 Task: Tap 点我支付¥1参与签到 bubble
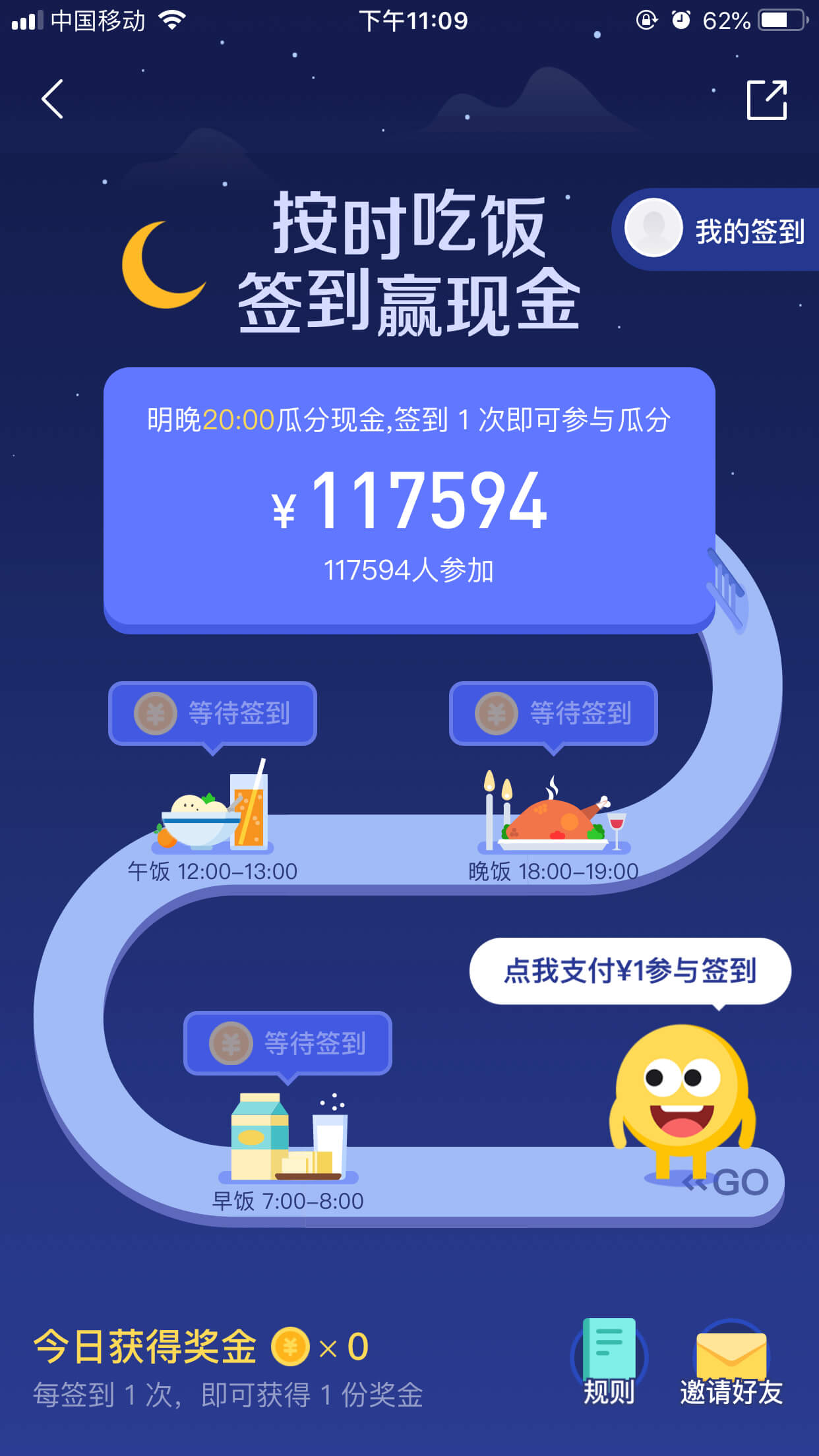630,971
